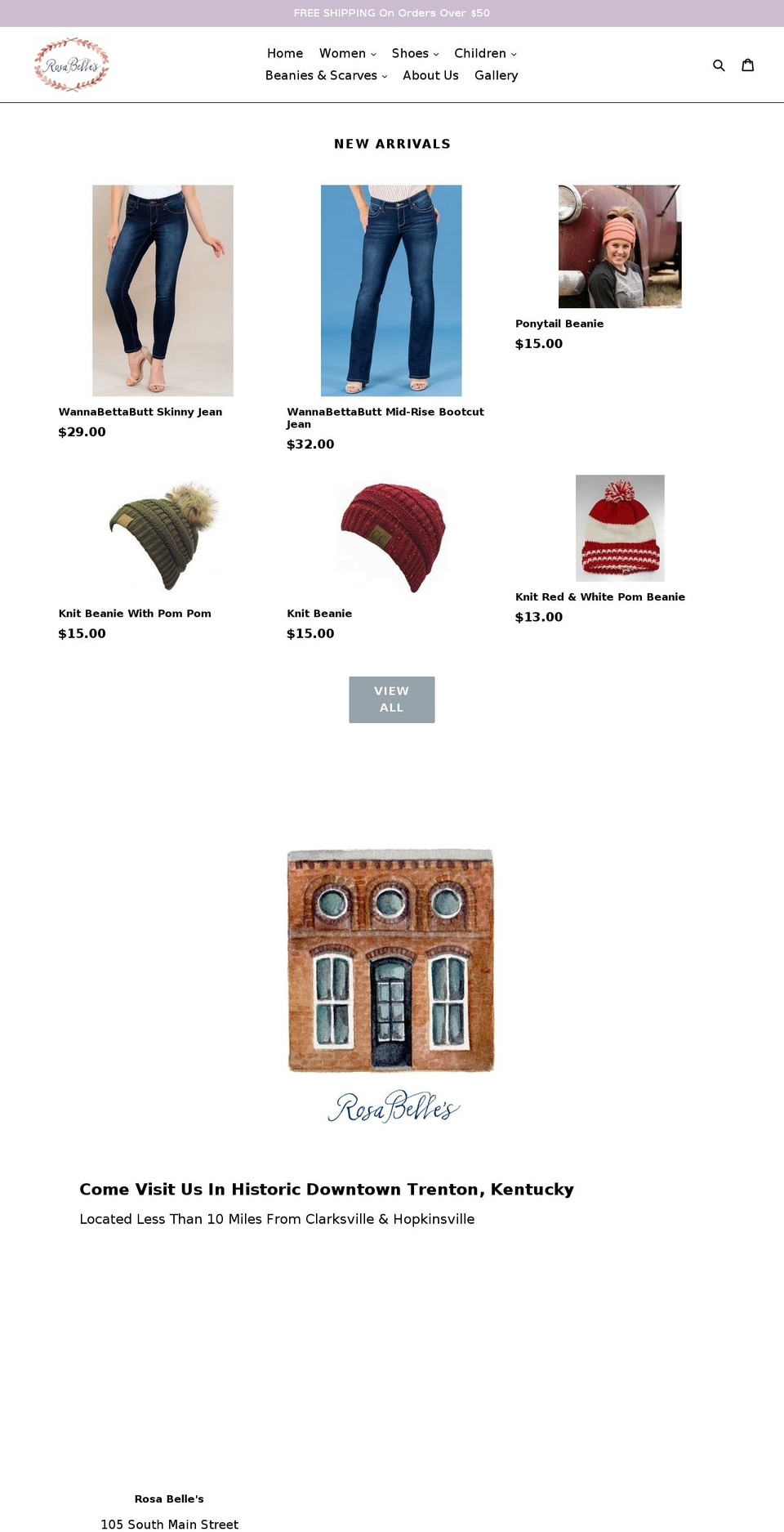Click the Rosa Belle's storefront illustration
Image resolution: width=784 pixels, height=1532 pixels.
click(x=391, y=960)
